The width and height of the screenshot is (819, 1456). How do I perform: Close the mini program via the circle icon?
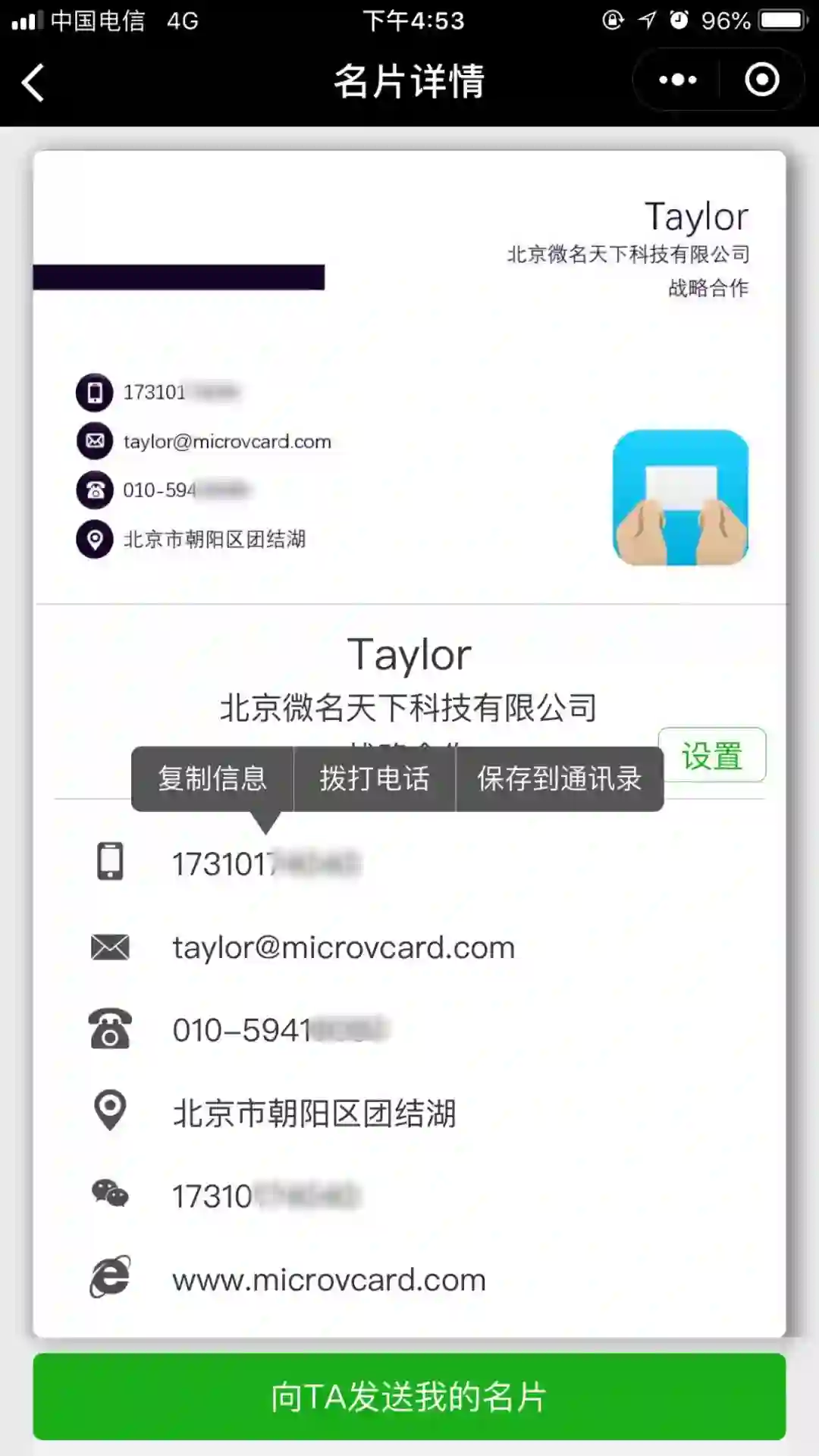(761, 80)
